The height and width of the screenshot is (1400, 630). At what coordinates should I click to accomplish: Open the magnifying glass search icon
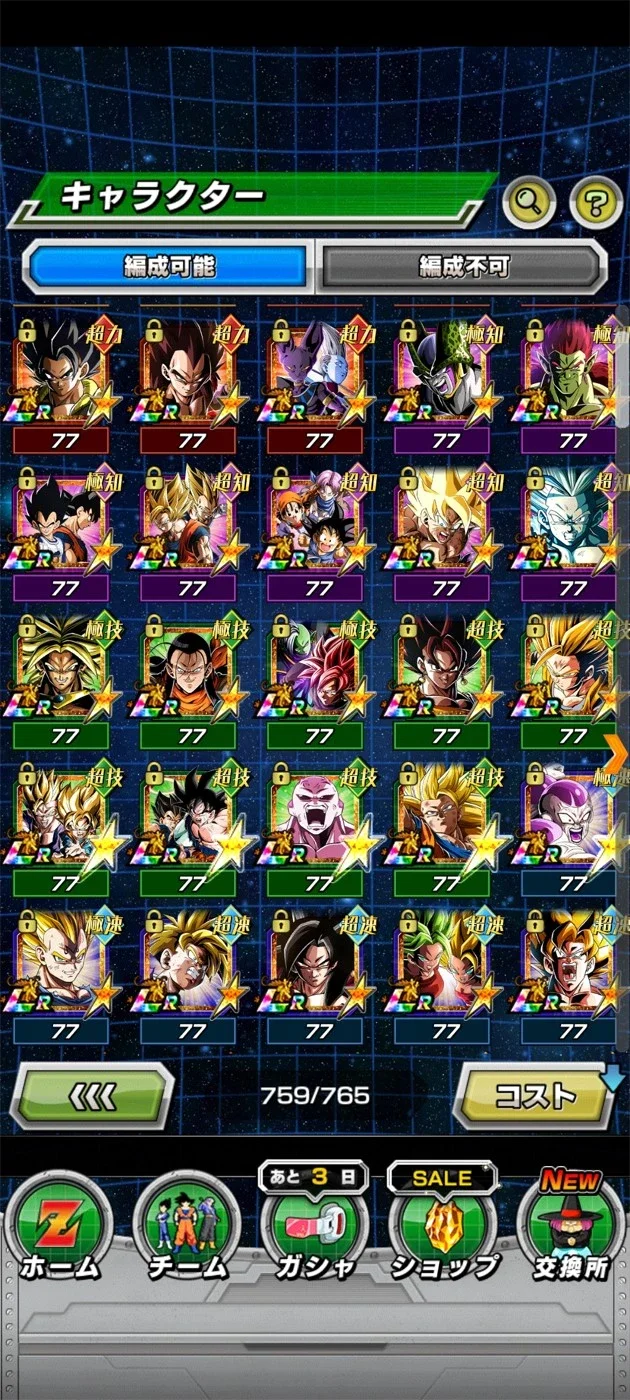tap(530, 204)
